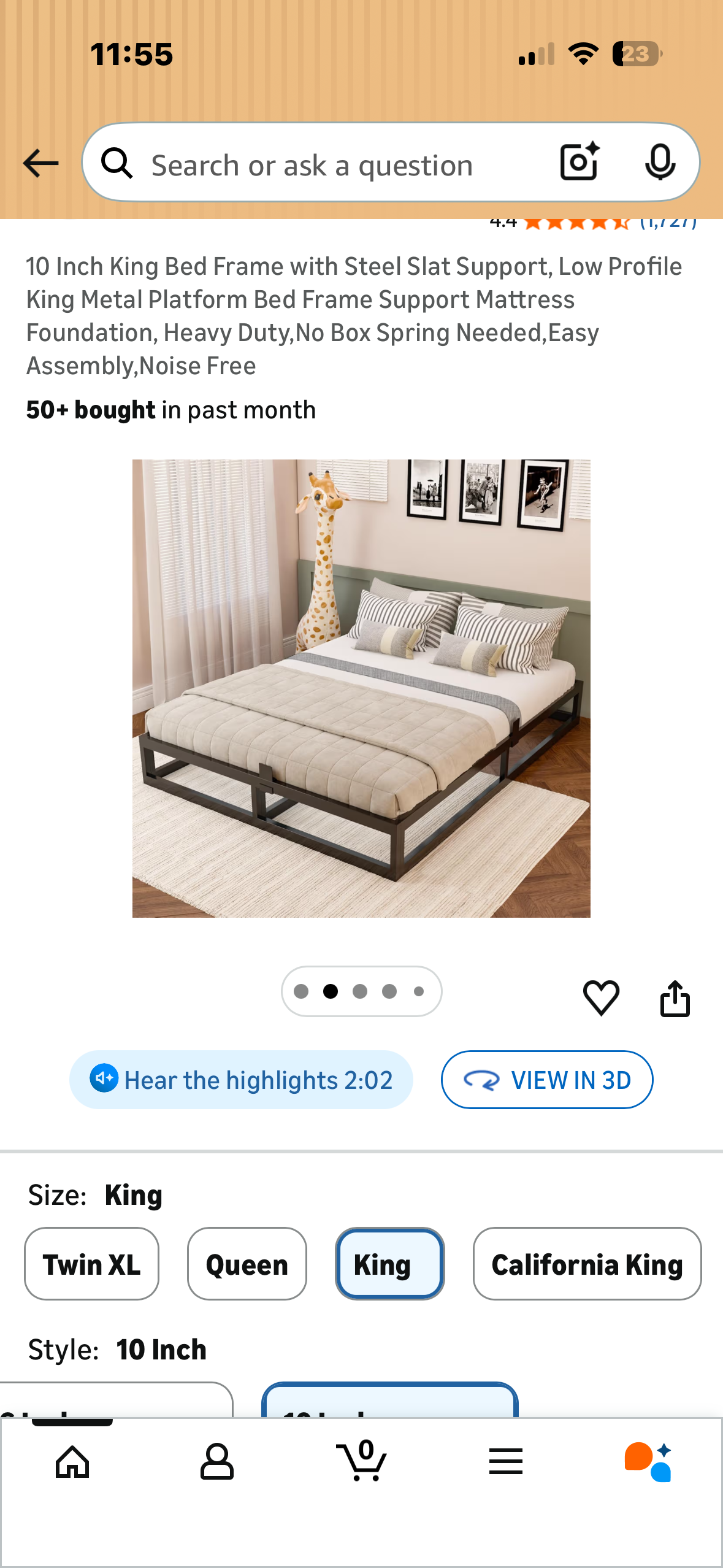
Task: Share this product
Action: [x=675, y=998]
